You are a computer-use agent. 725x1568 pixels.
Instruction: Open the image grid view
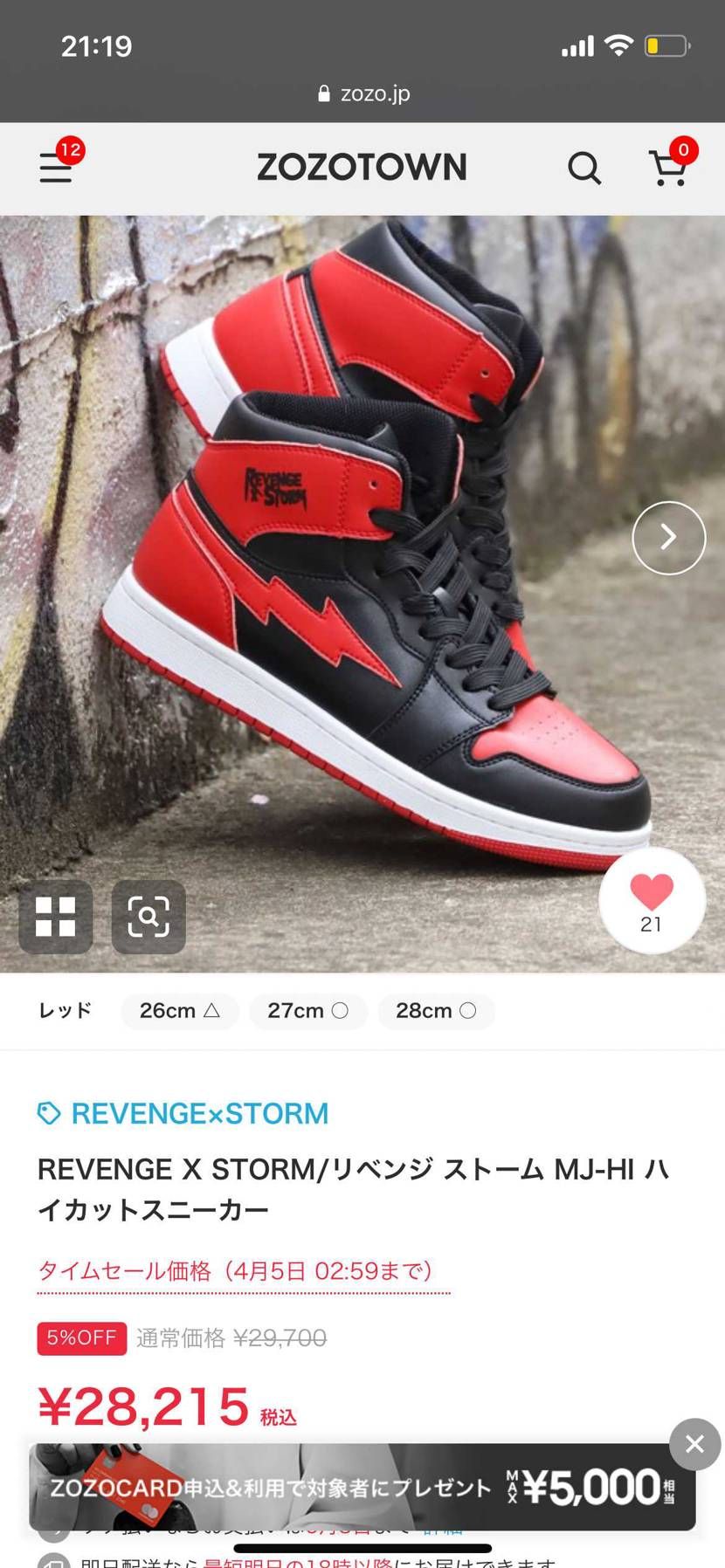click(x=56, y=917)
